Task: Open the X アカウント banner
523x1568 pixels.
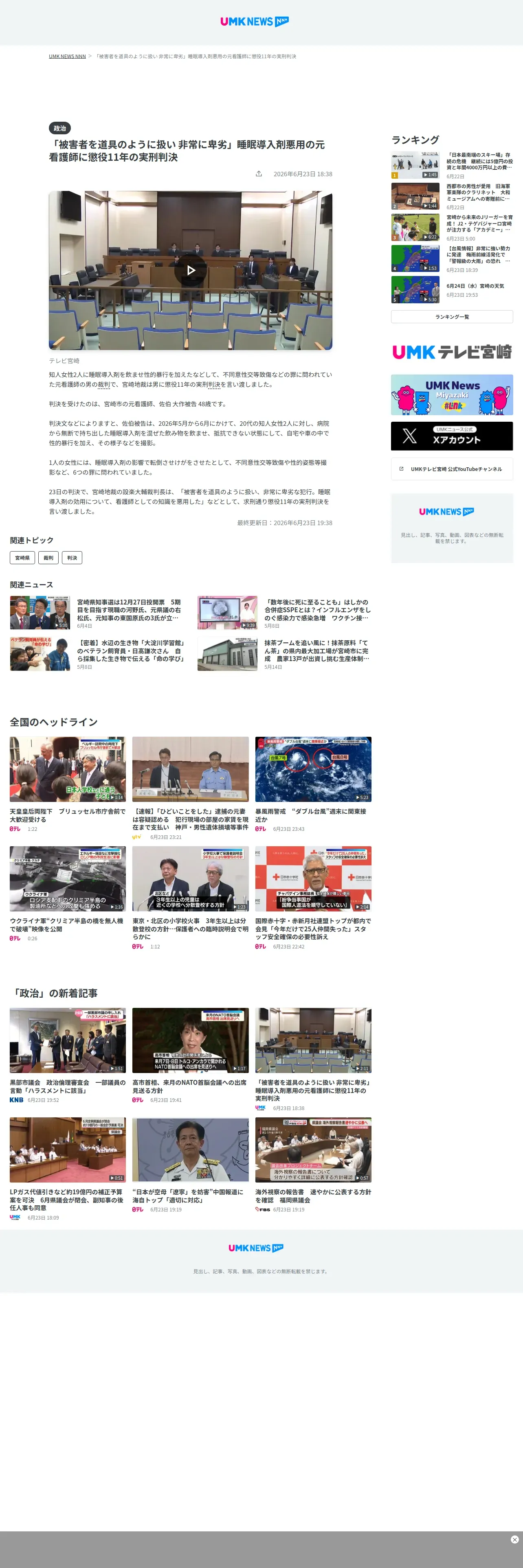Action: tap(452, 436)
